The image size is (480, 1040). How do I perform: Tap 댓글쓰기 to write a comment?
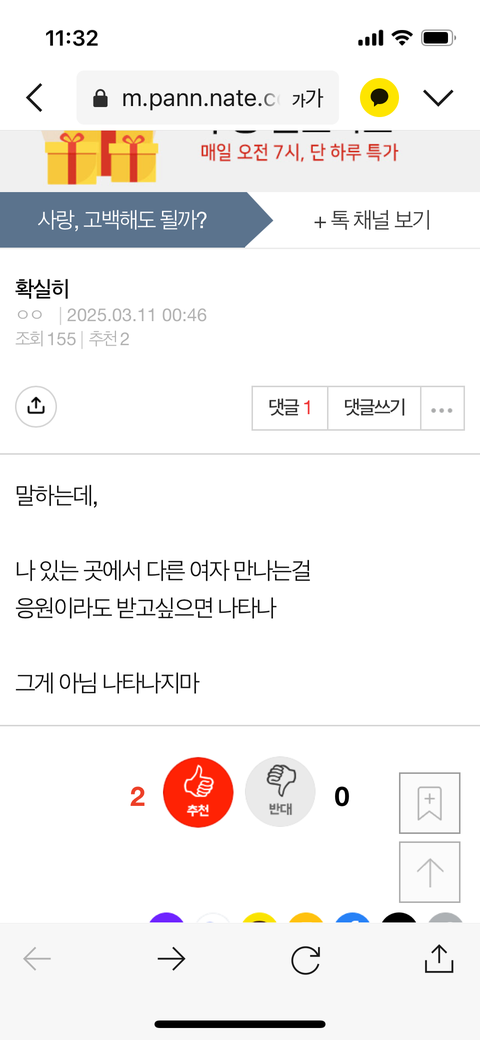pyautogui.click(x=375, y=408)
